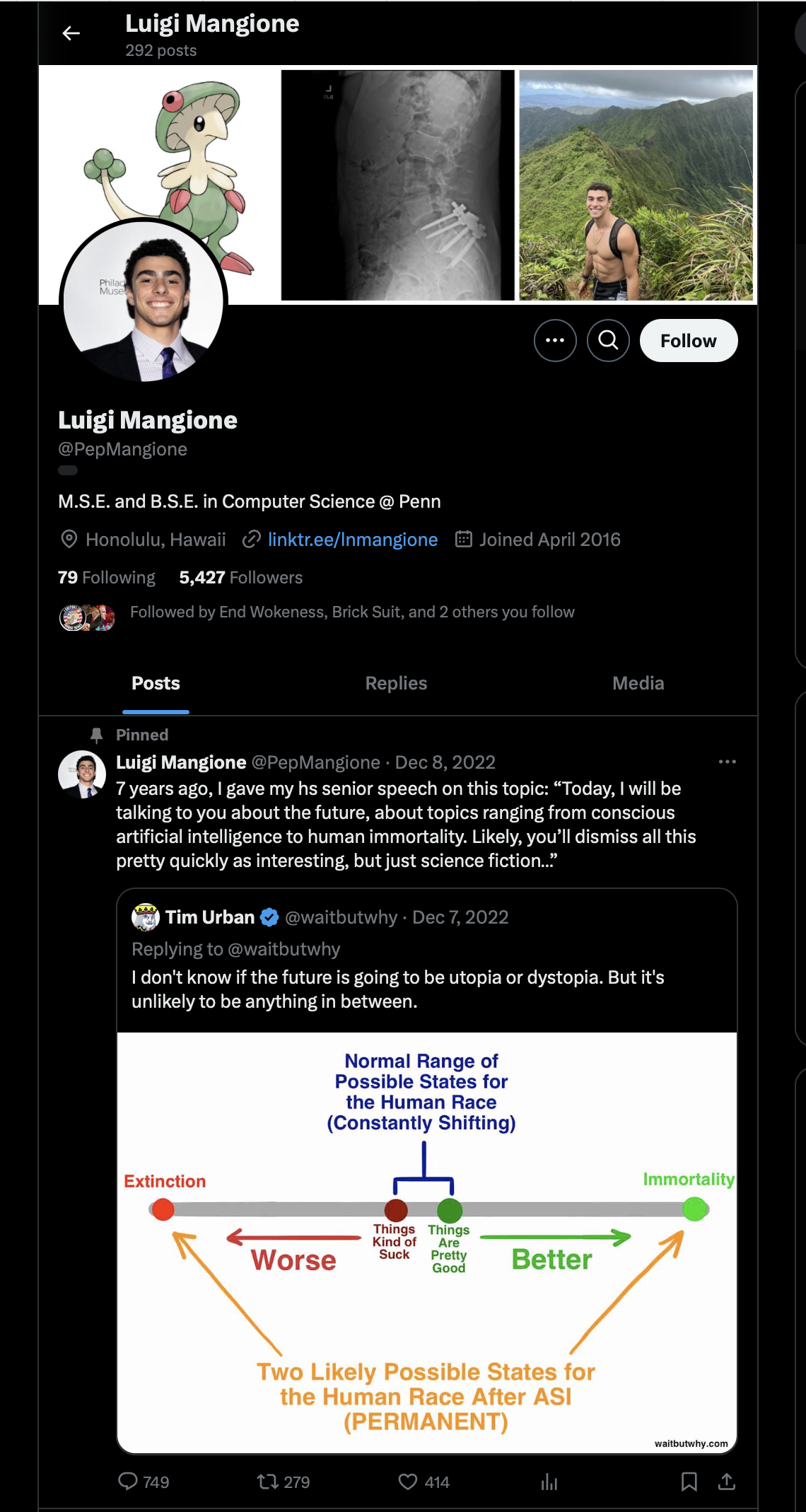This screenshot has height=1512, width=806.
Task: Open the linktr.ee/lnmangione link
Action: pos(352,540)
